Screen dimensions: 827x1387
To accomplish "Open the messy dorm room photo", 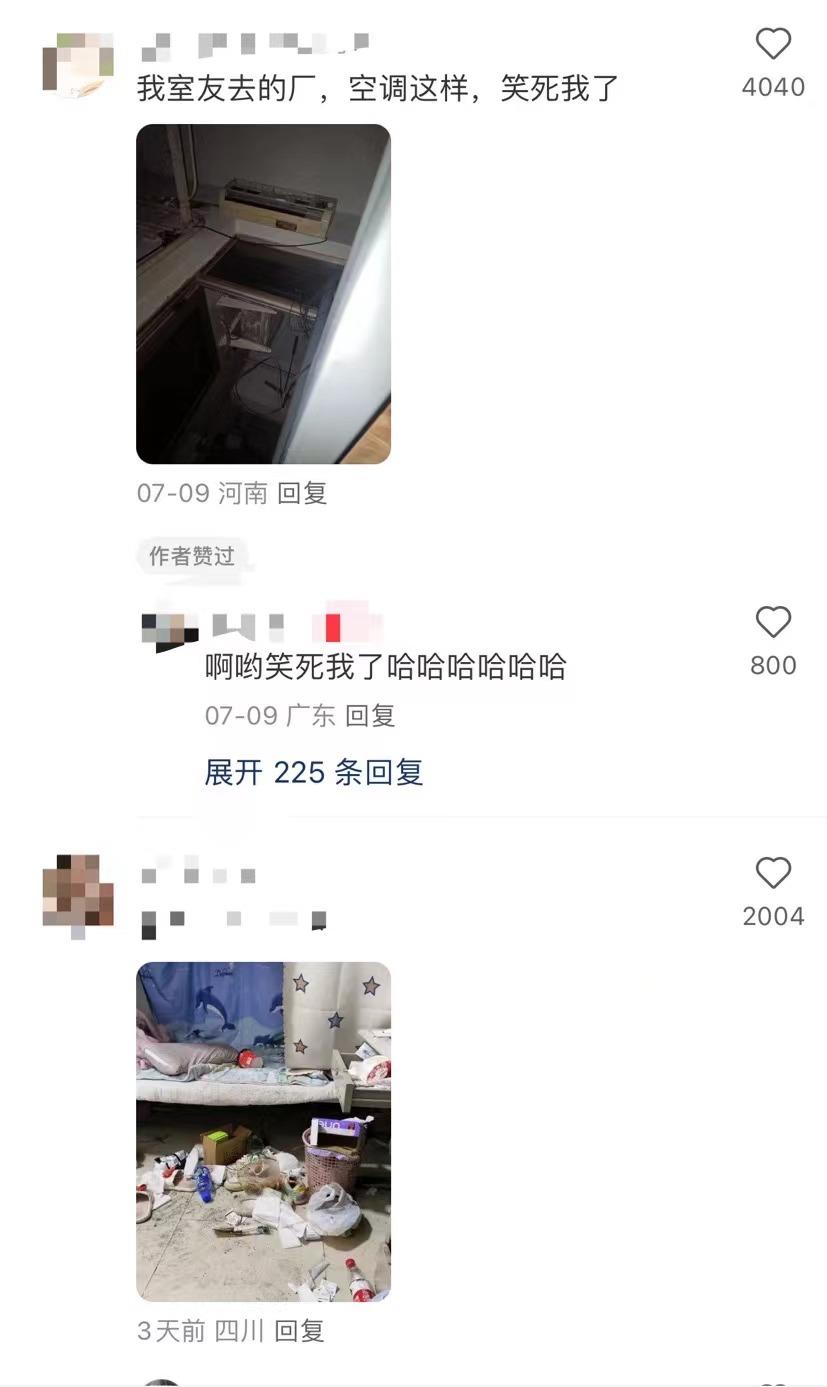I will 263,1132.
